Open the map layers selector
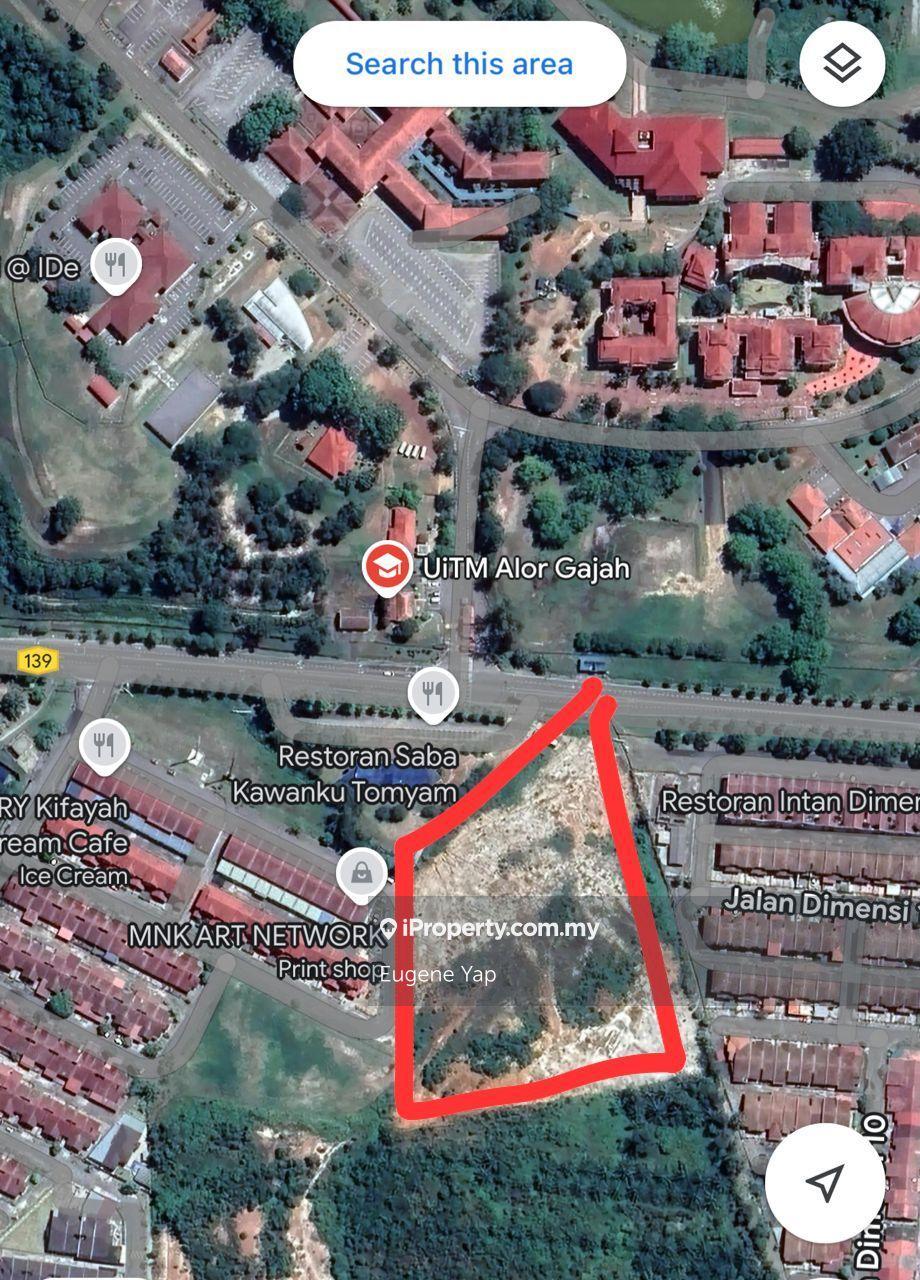This screenshot has height=1280, width=920. pos(842,65)
